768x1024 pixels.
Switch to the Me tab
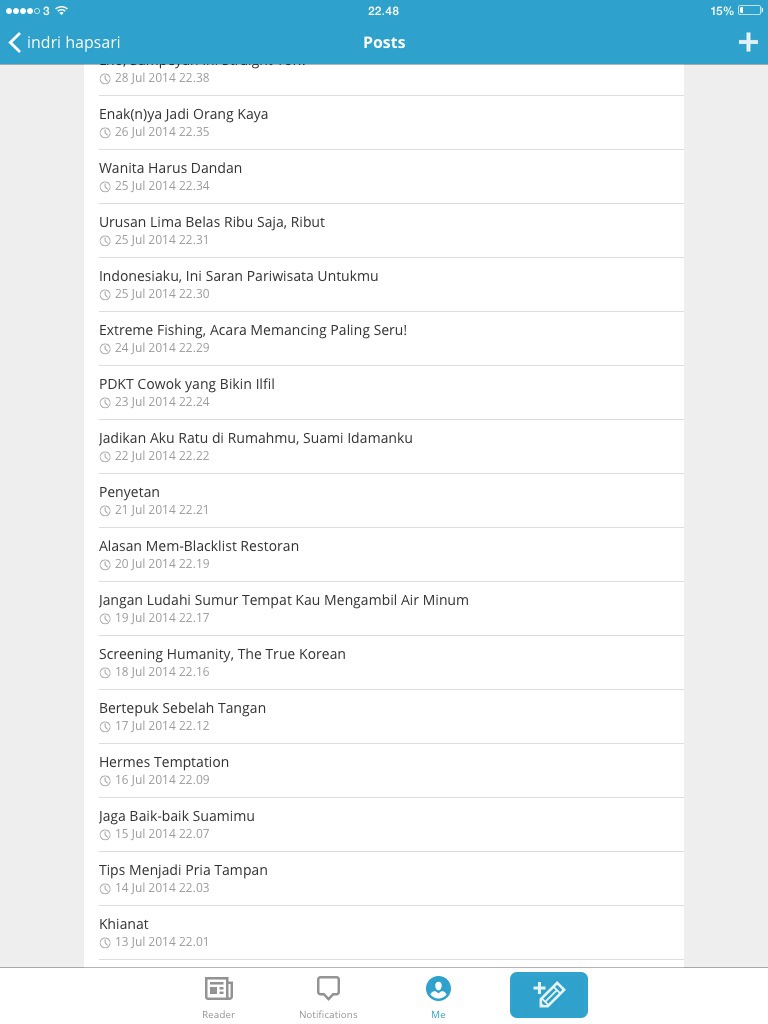tap(438, 997)
